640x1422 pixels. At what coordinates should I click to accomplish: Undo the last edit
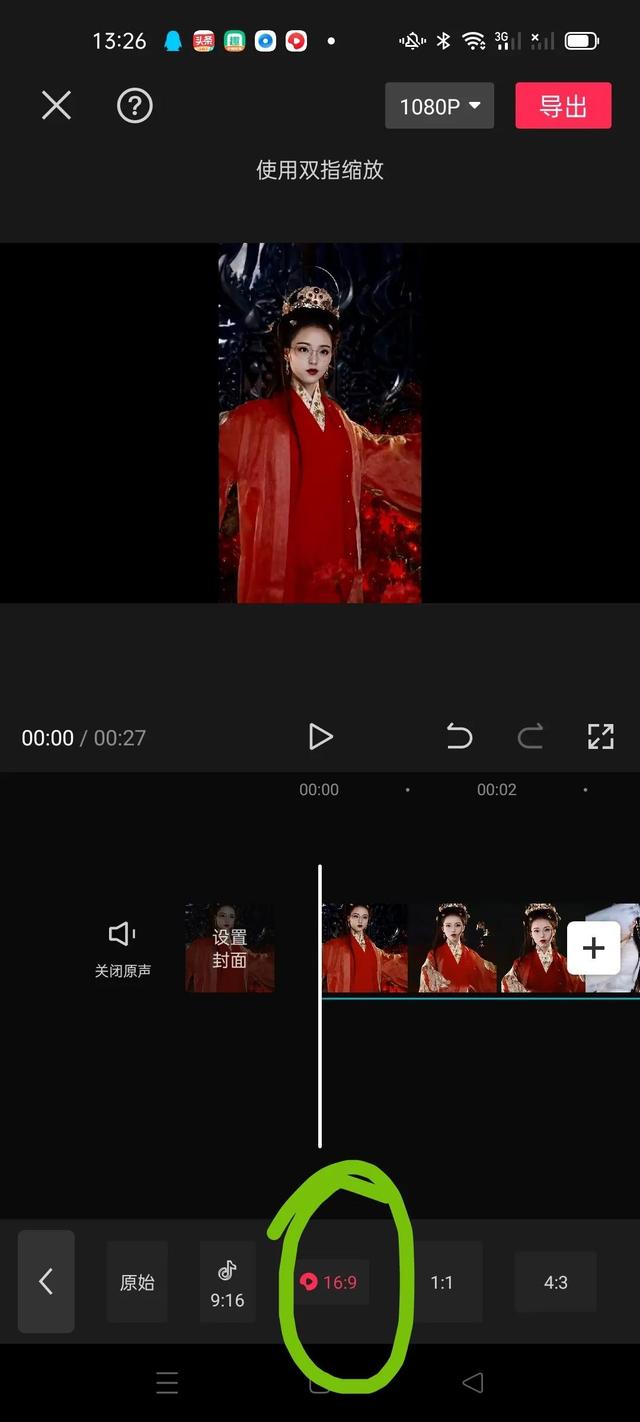coord(459,737)
